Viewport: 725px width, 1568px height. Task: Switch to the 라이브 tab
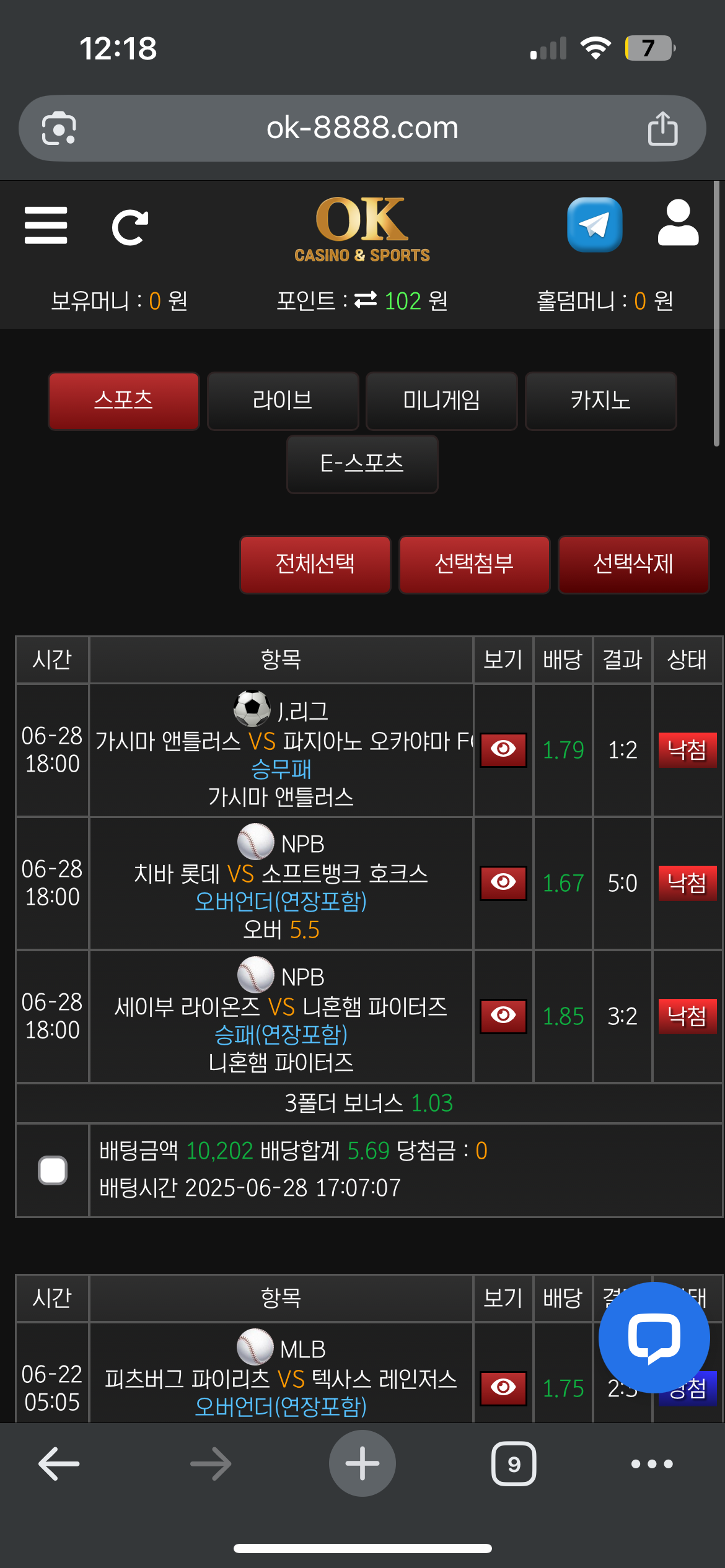283,401
